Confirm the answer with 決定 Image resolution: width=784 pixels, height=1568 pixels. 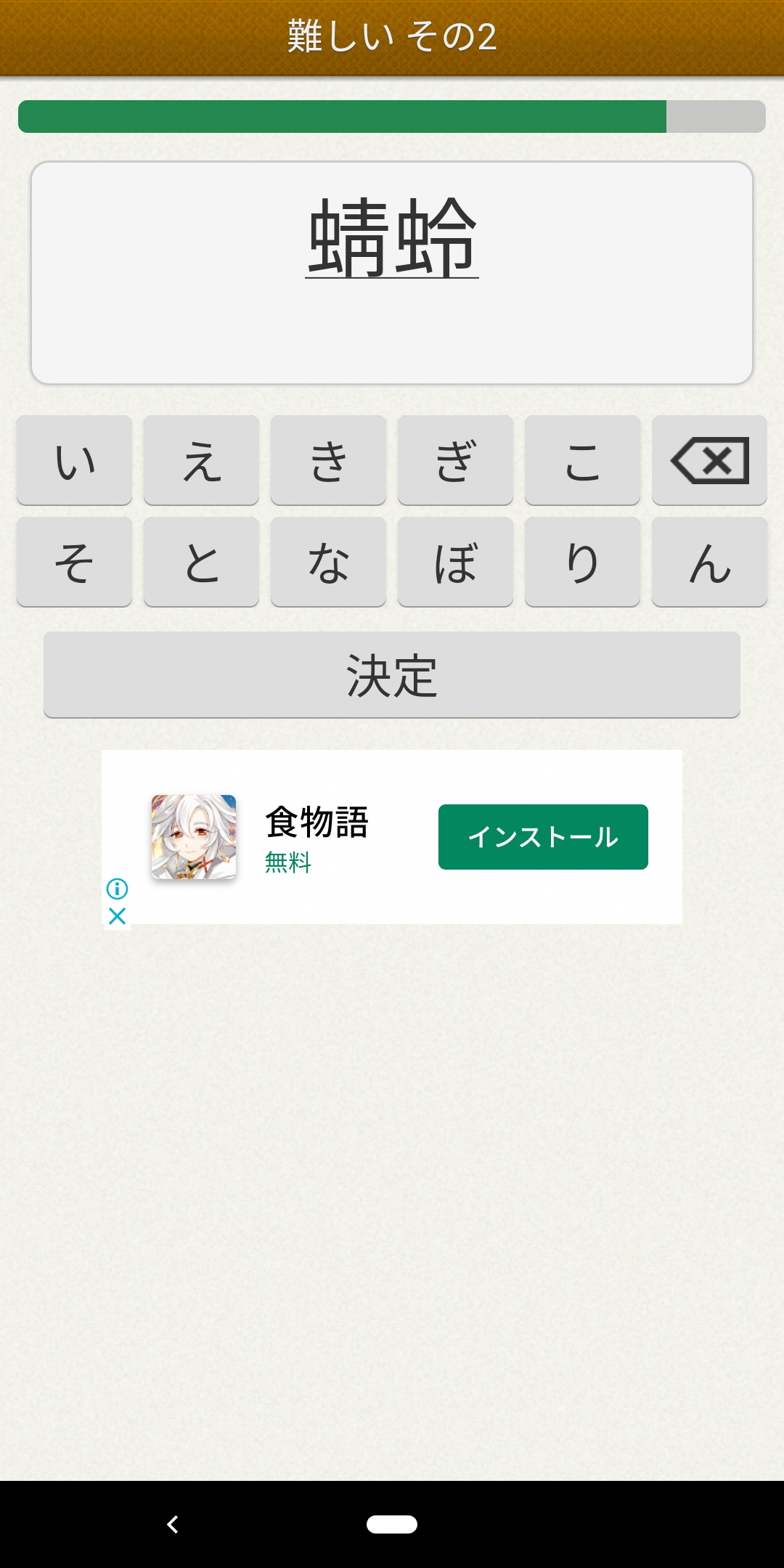pos(392,675)
